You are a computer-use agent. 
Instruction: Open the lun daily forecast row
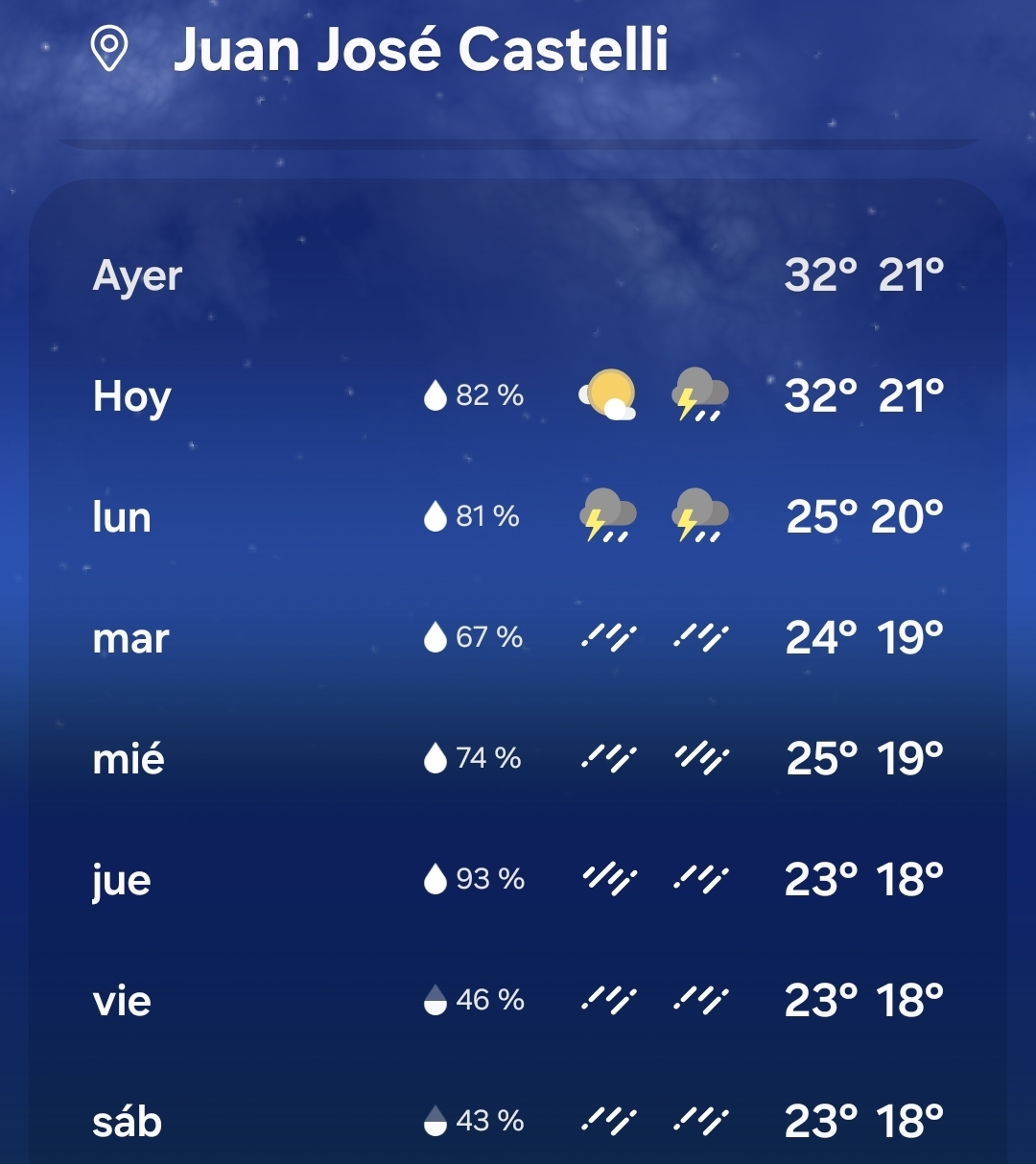tap(518, 516)
